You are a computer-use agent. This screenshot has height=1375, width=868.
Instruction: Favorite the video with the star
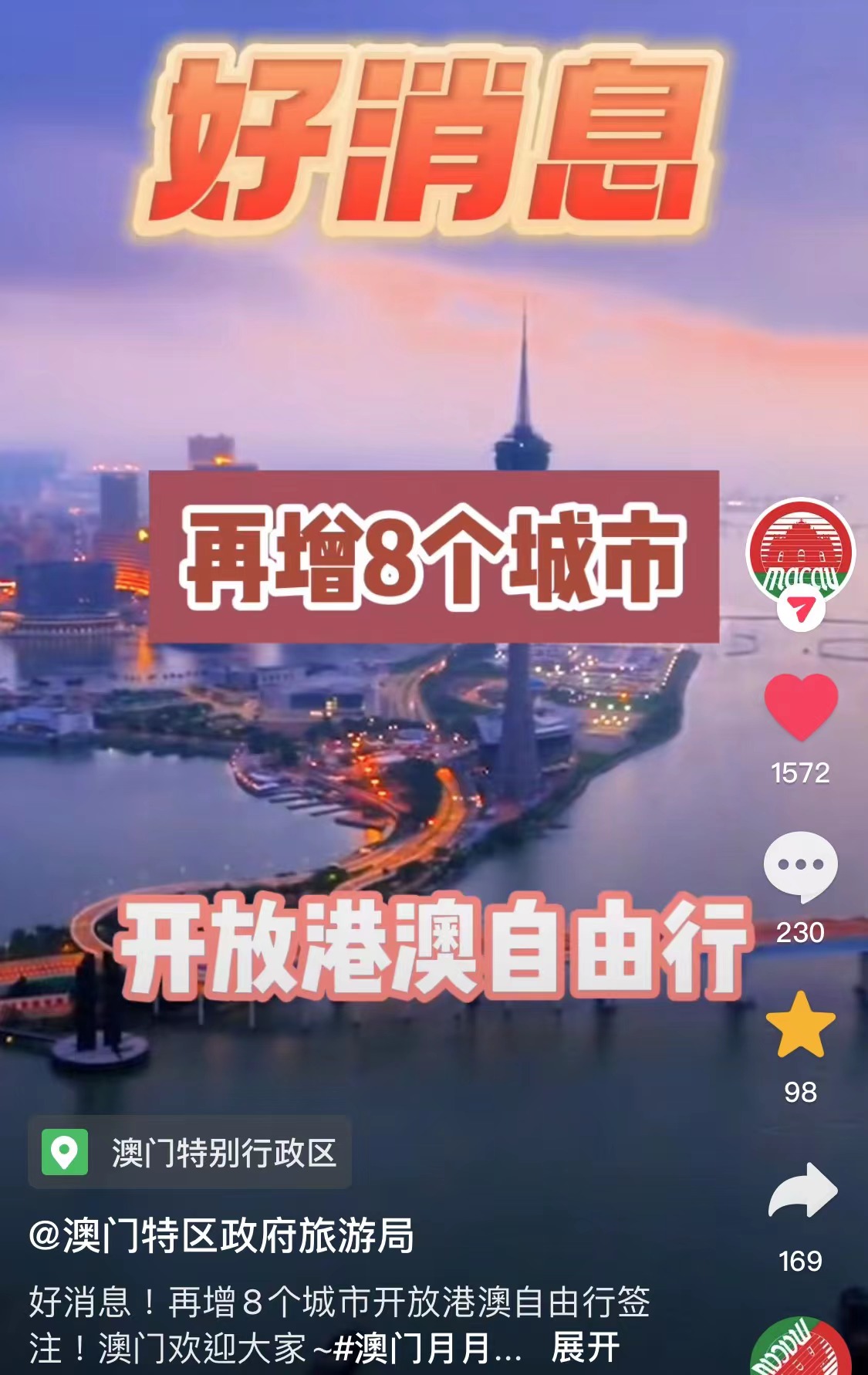(800, 1025)
